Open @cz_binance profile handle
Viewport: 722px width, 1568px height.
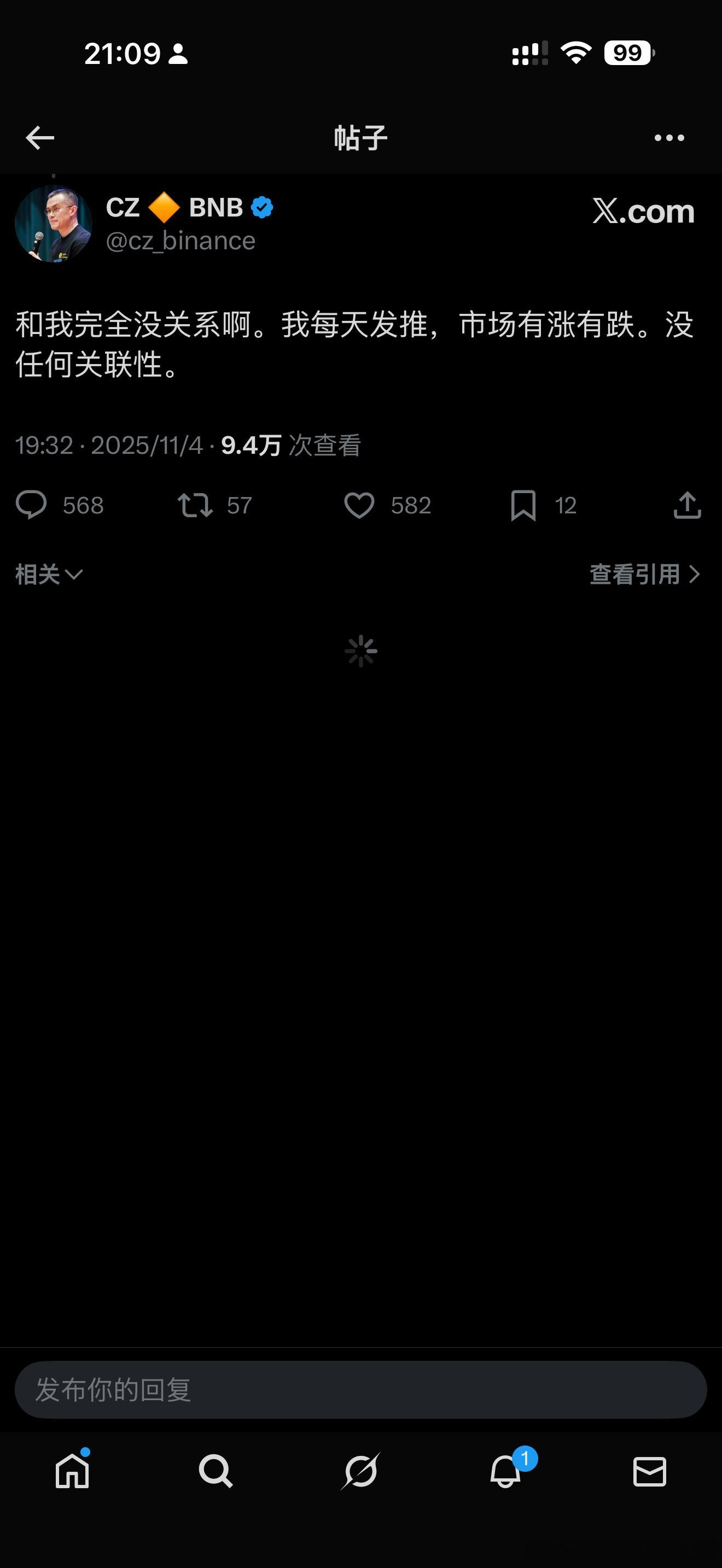click(x=179, y=241)
